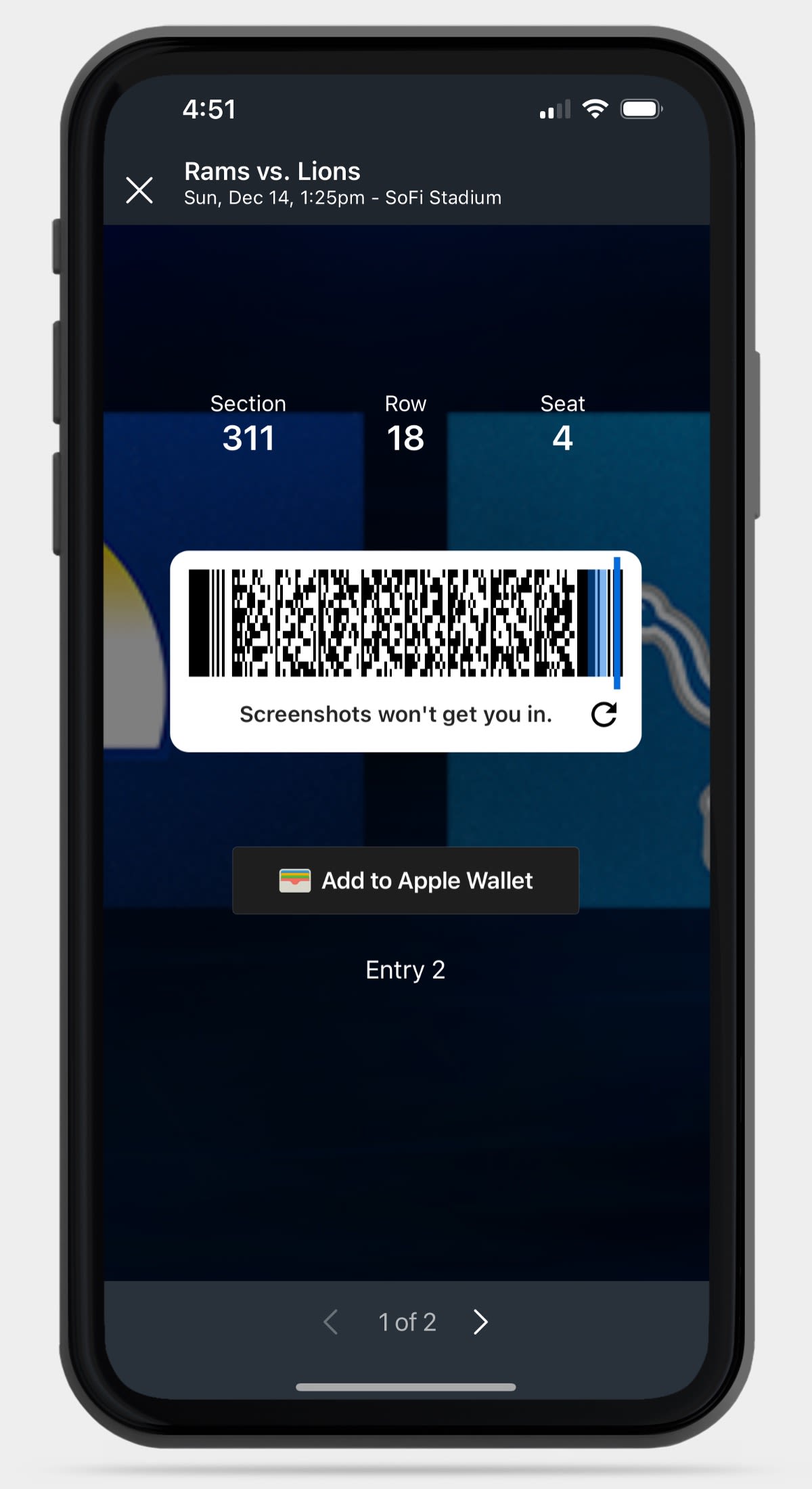
Task: Add ticket to Apple Wallet
Action: 405,881
